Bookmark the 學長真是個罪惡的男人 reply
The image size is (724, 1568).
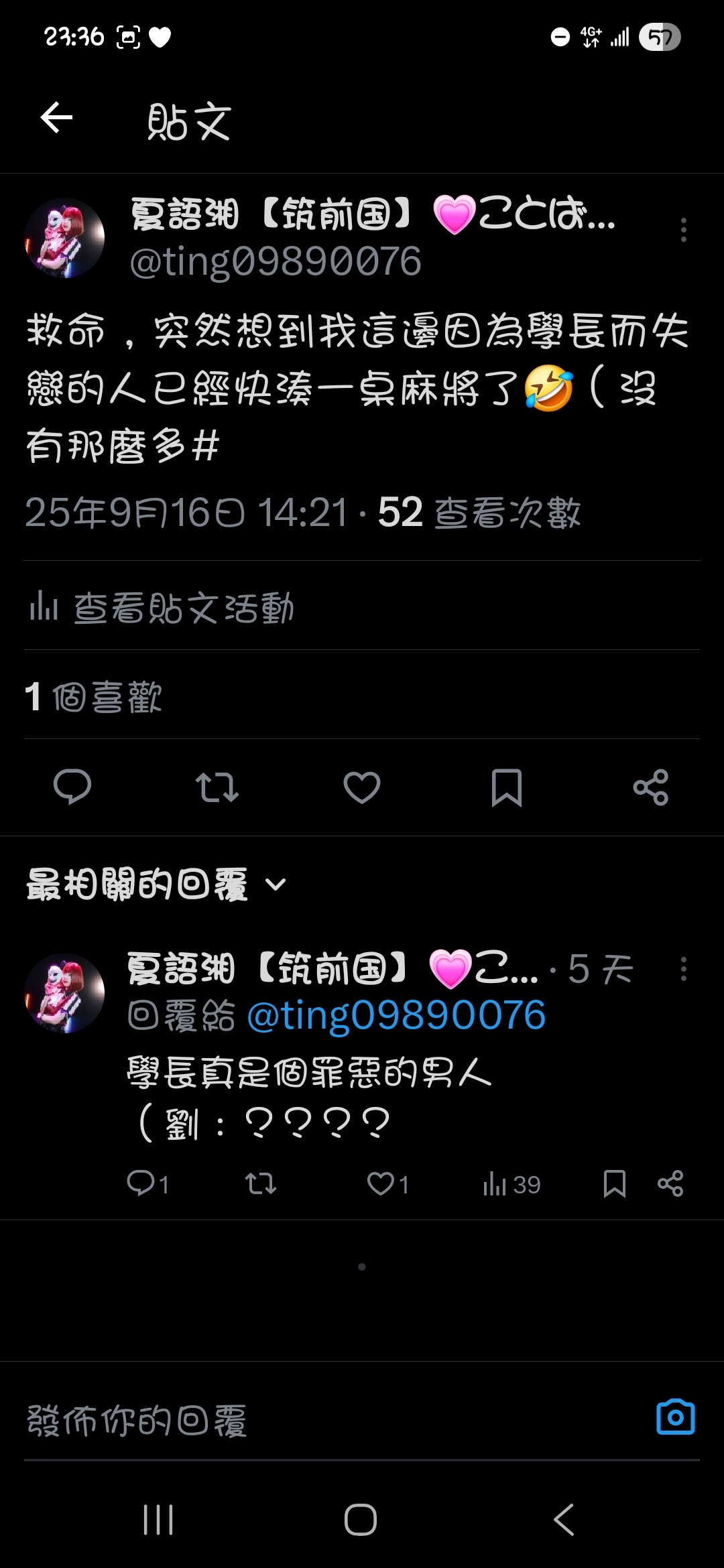pyautogui.click(x=614, y=1183)
